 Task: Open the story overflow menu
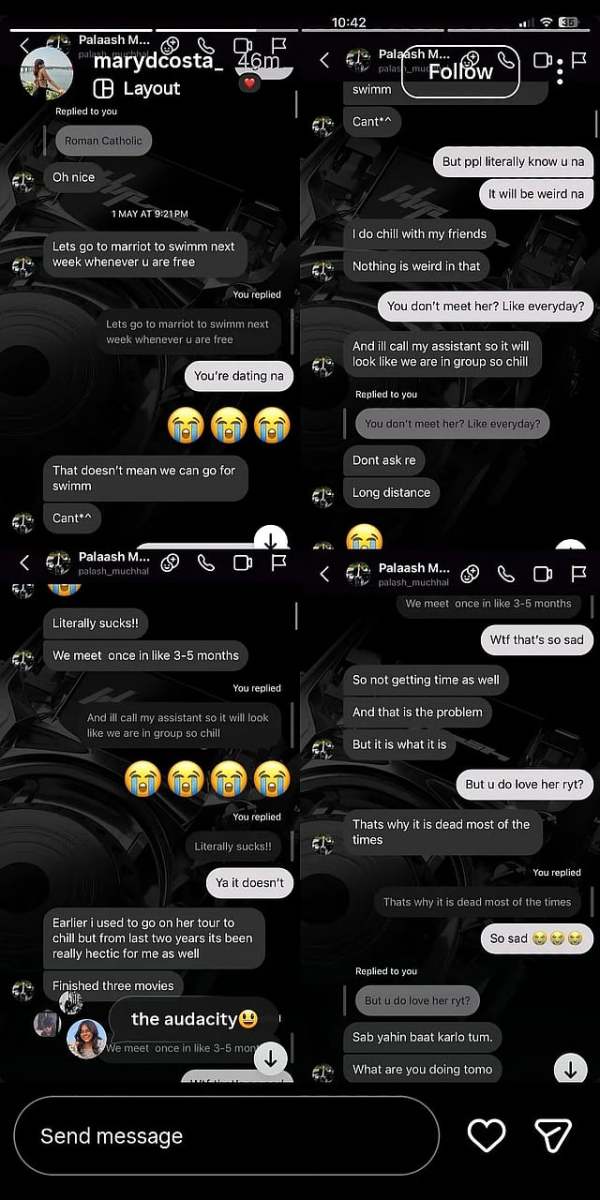coord(560,71)
